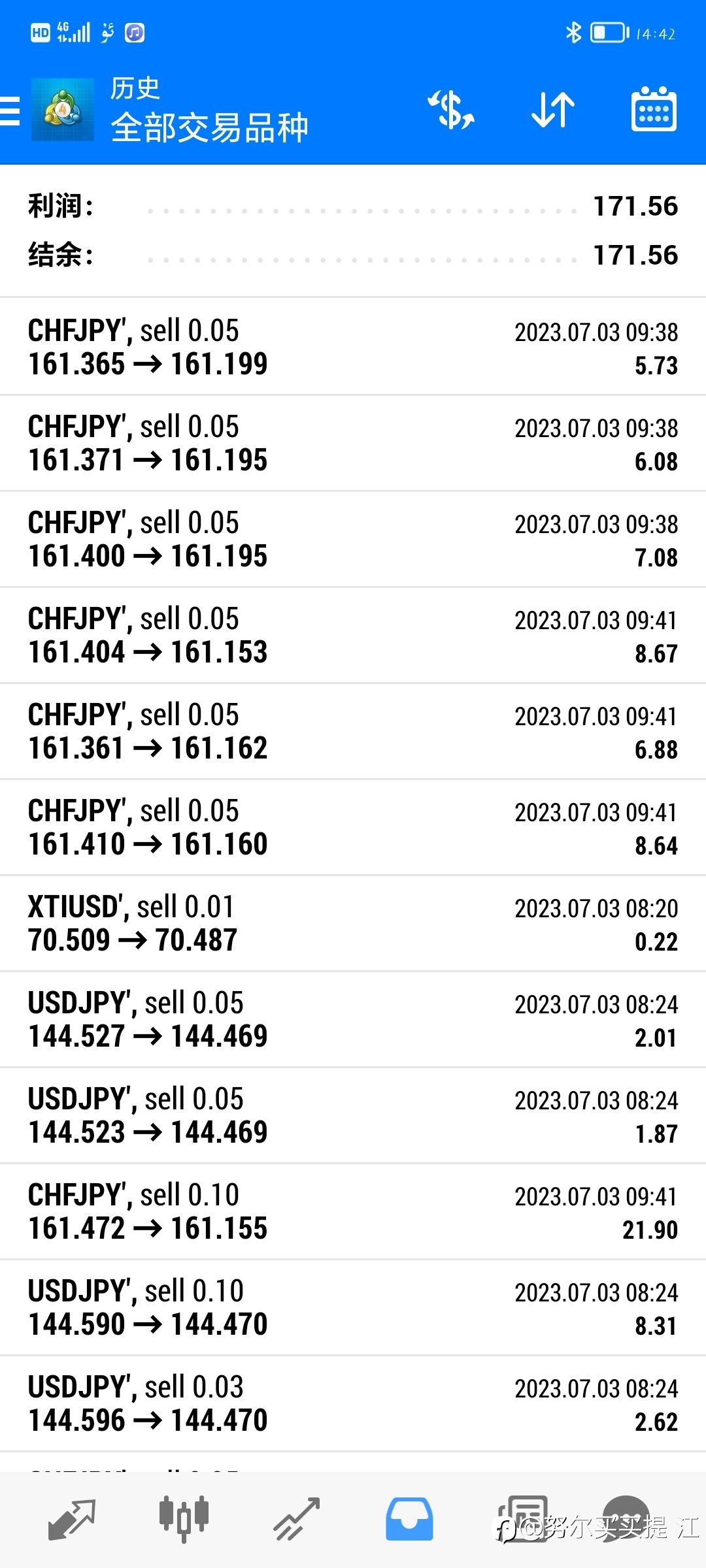Open the side drawer menu

10,110
